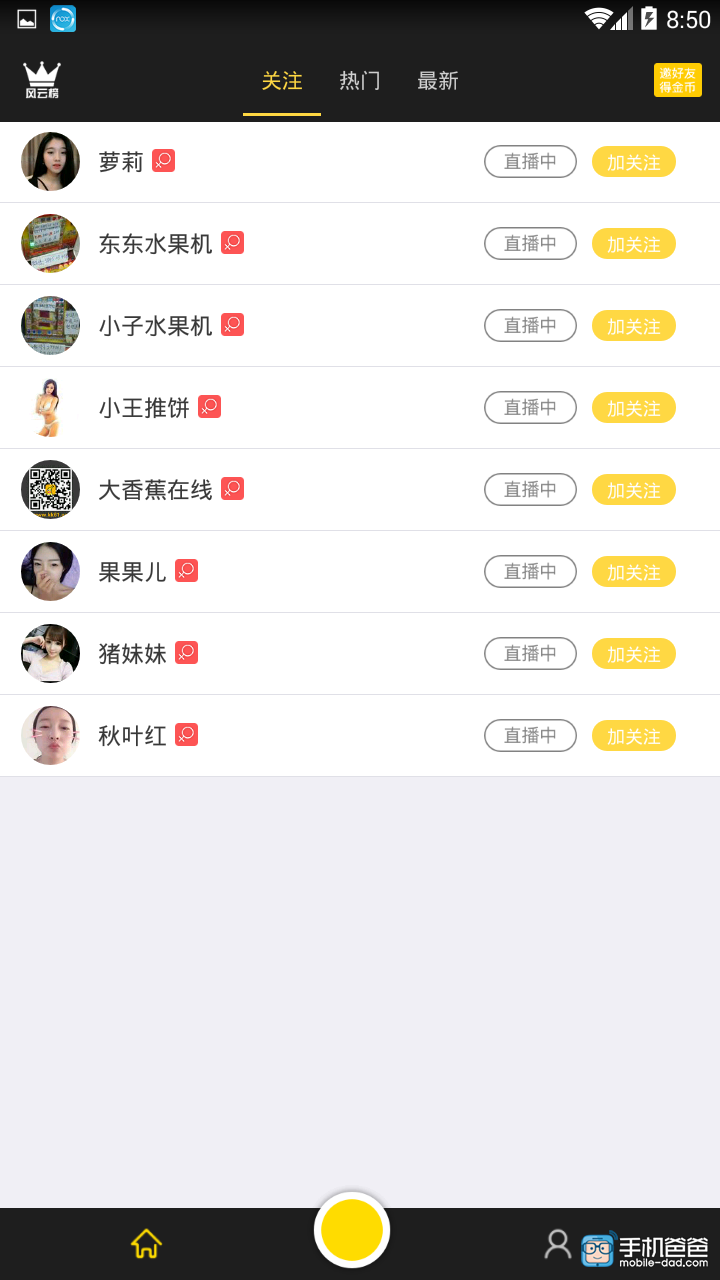Open 猪妹妹's live room via 直播中
The image size is (720, 1280).
tap(530, 654)
